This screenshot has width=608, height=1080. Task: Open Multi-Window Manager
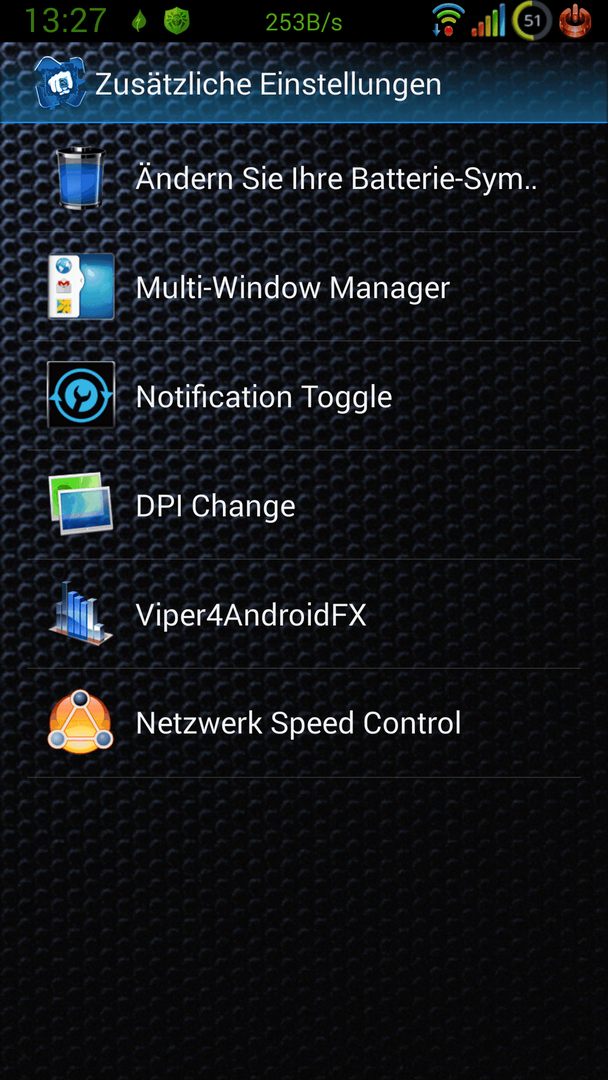point(304,287)
